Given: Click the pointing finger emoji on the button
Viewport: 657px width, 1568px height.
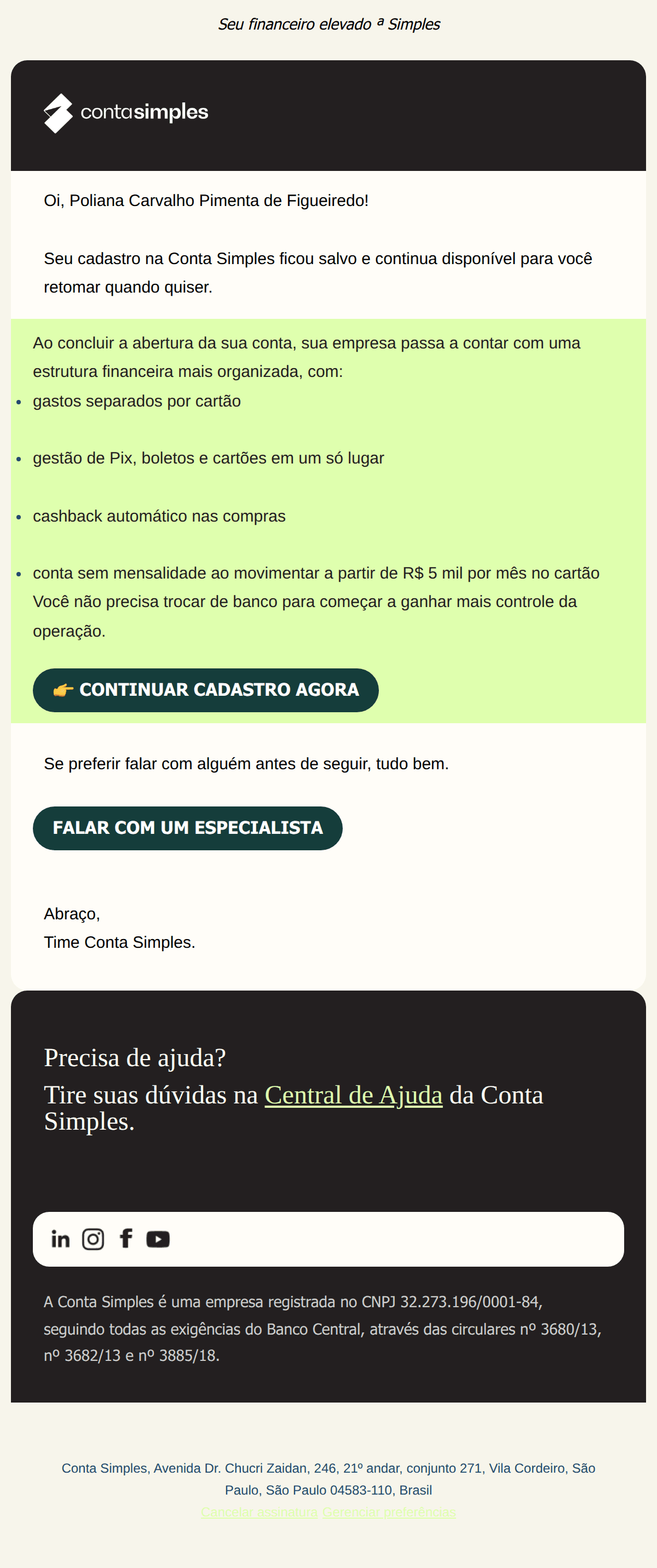Looking at the screenshot, I should pyautogui.click(x=64, y=690).
